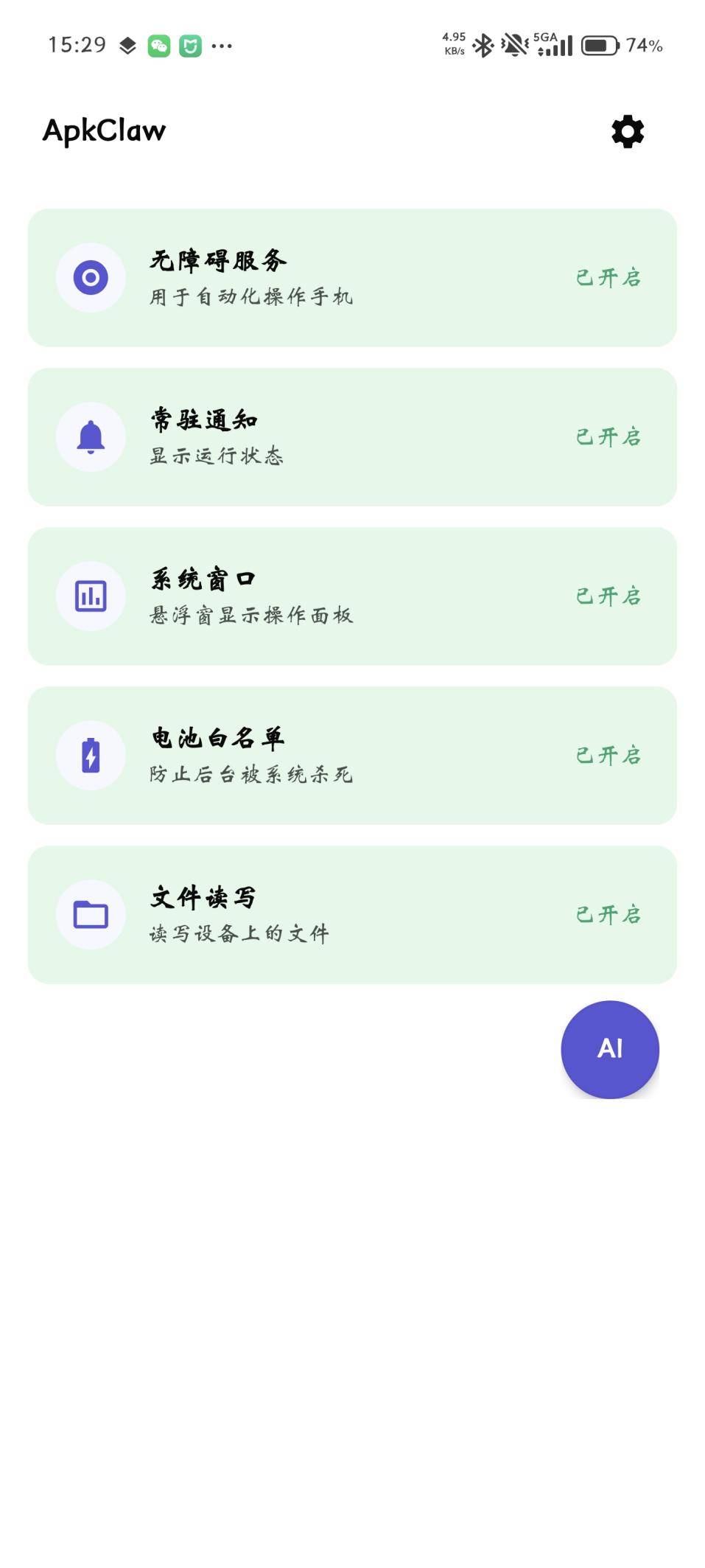Choose the 文件读写 permission card
Viewport: 705px width, 1568px height.
pos(352,915)
